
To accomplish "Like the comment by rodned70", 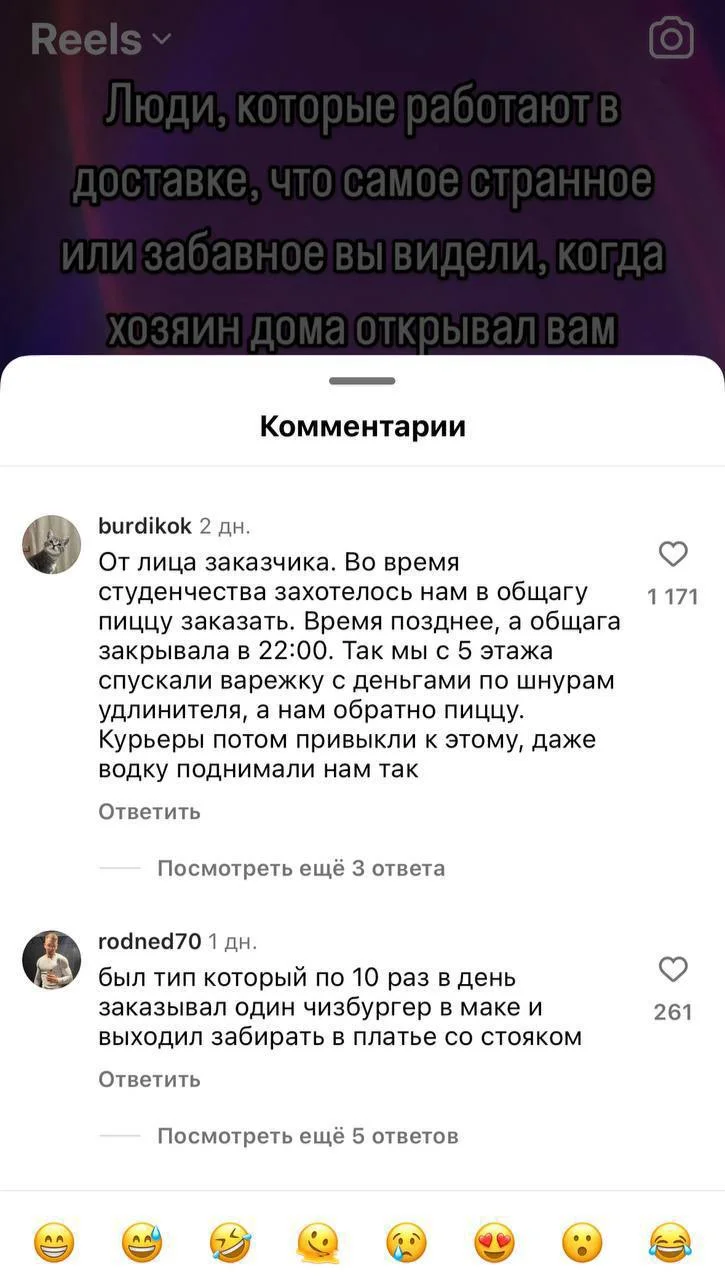I will click(674, 969).
